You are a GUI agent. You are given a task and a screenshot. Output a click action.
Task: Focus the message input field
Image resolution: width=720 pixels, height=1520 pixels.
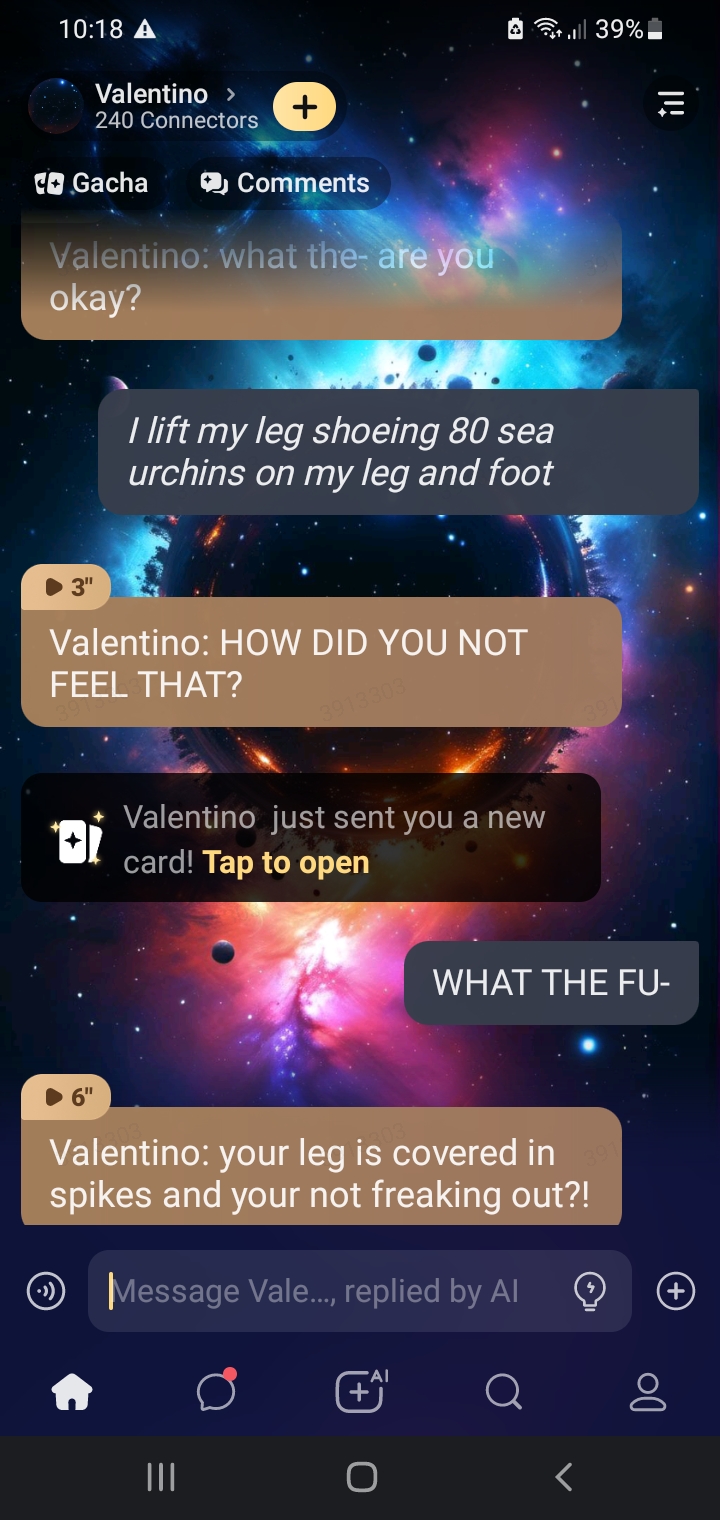click(x=330, y=1291)
